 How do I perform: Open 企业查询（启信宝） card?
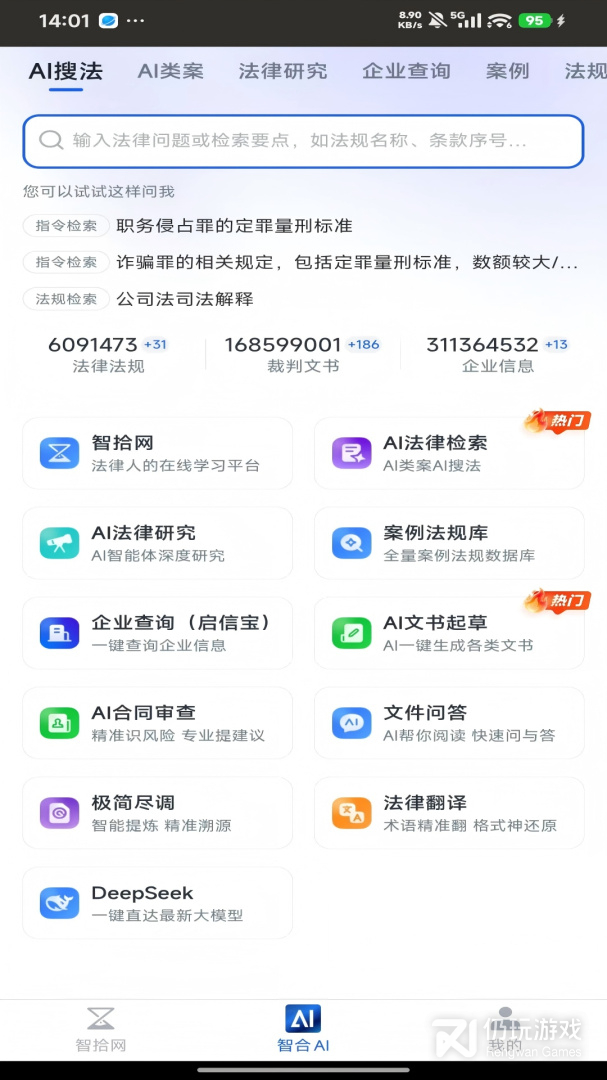click(x=157, y=633)
